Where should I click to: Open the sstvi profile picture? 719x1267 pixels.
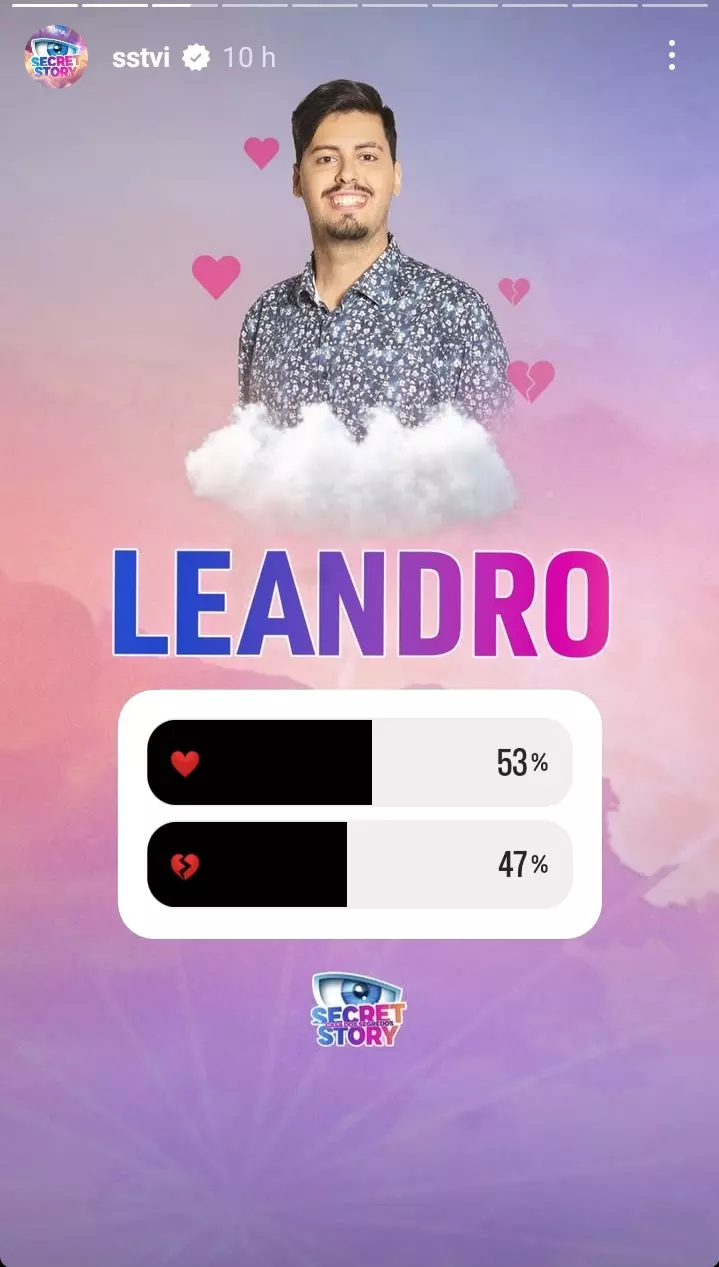click(56, 58)
